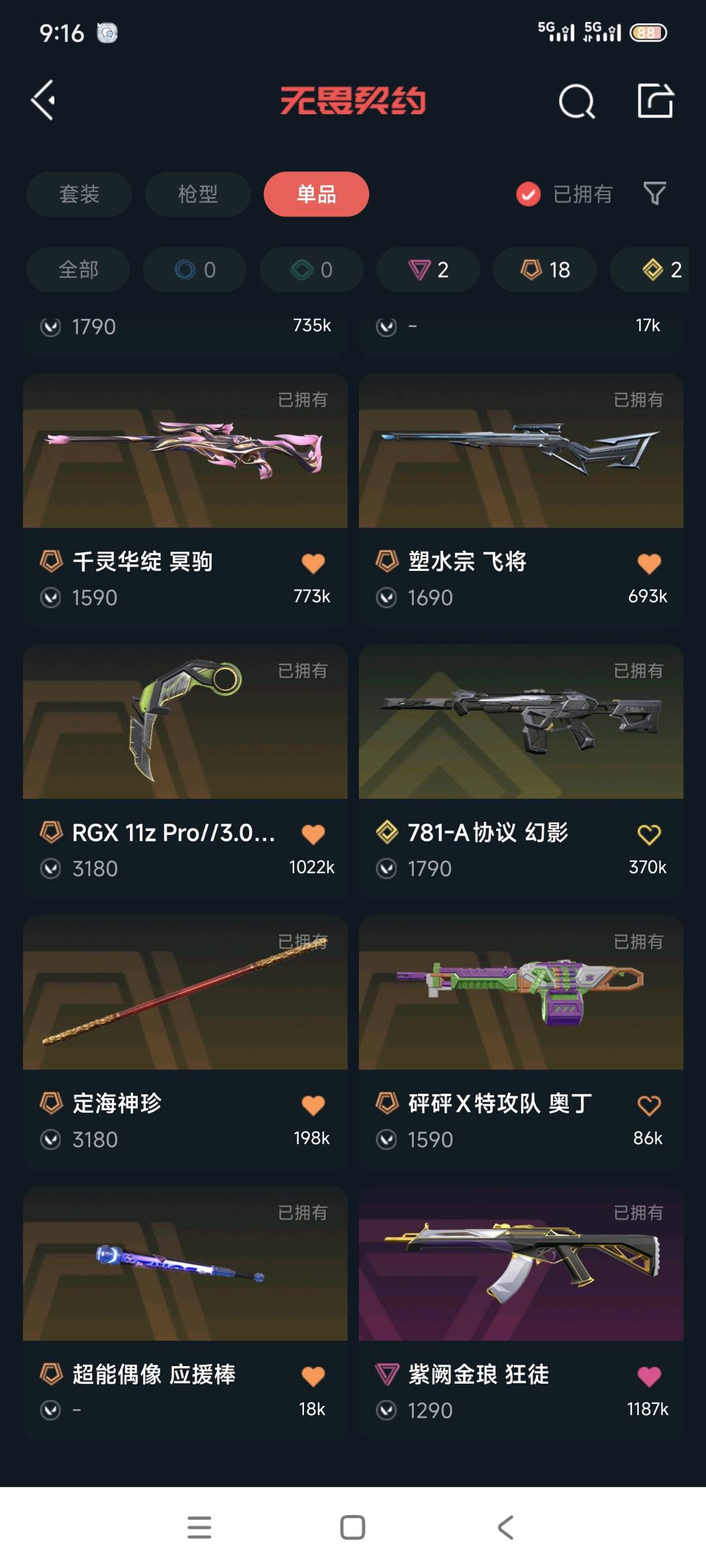The image size is (706, 1568).
Task: Open the system recent apps menu
Action: coord(199,1527)
